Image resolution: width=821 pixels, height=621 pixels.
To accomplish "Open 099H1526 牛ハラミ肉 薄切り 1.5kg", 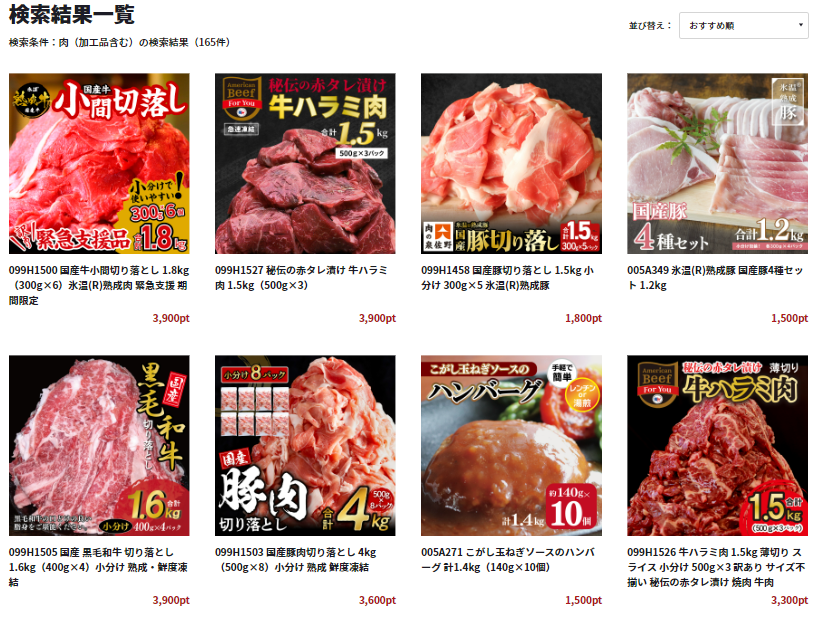I will 717,446.
